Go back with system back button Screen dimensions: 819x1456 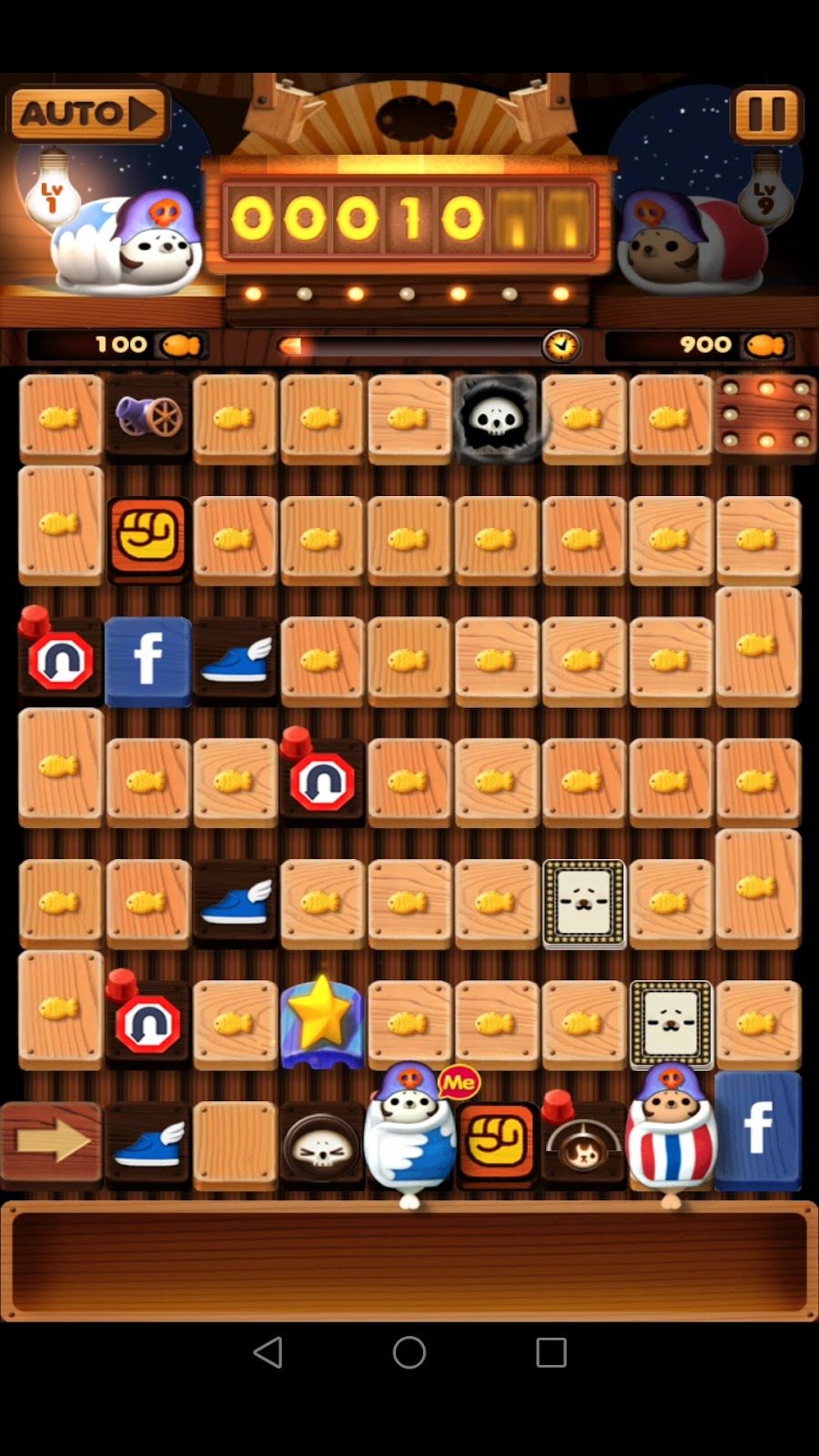click(x=268, y=1352)
